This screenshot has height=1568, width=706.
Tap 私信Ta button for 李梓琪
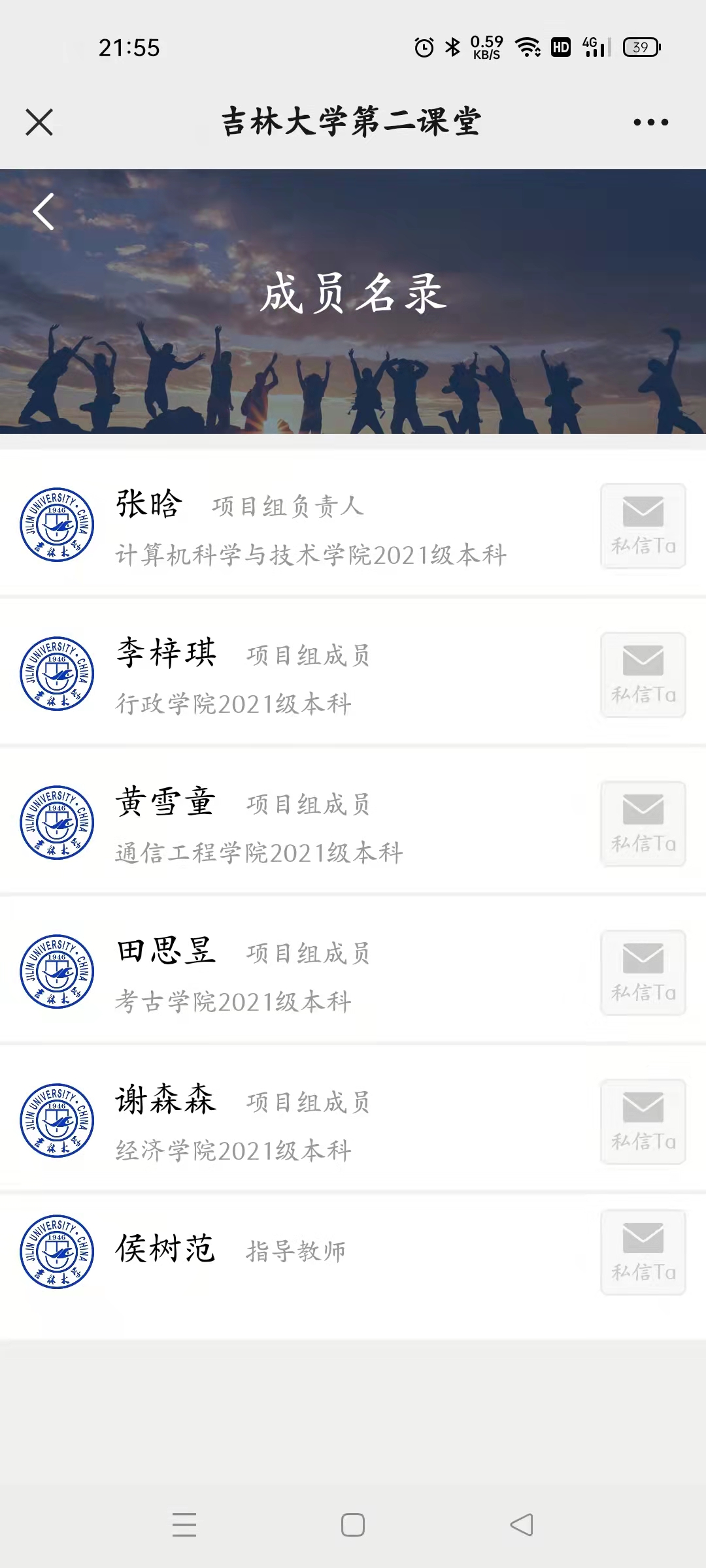(x=643, y=675)
